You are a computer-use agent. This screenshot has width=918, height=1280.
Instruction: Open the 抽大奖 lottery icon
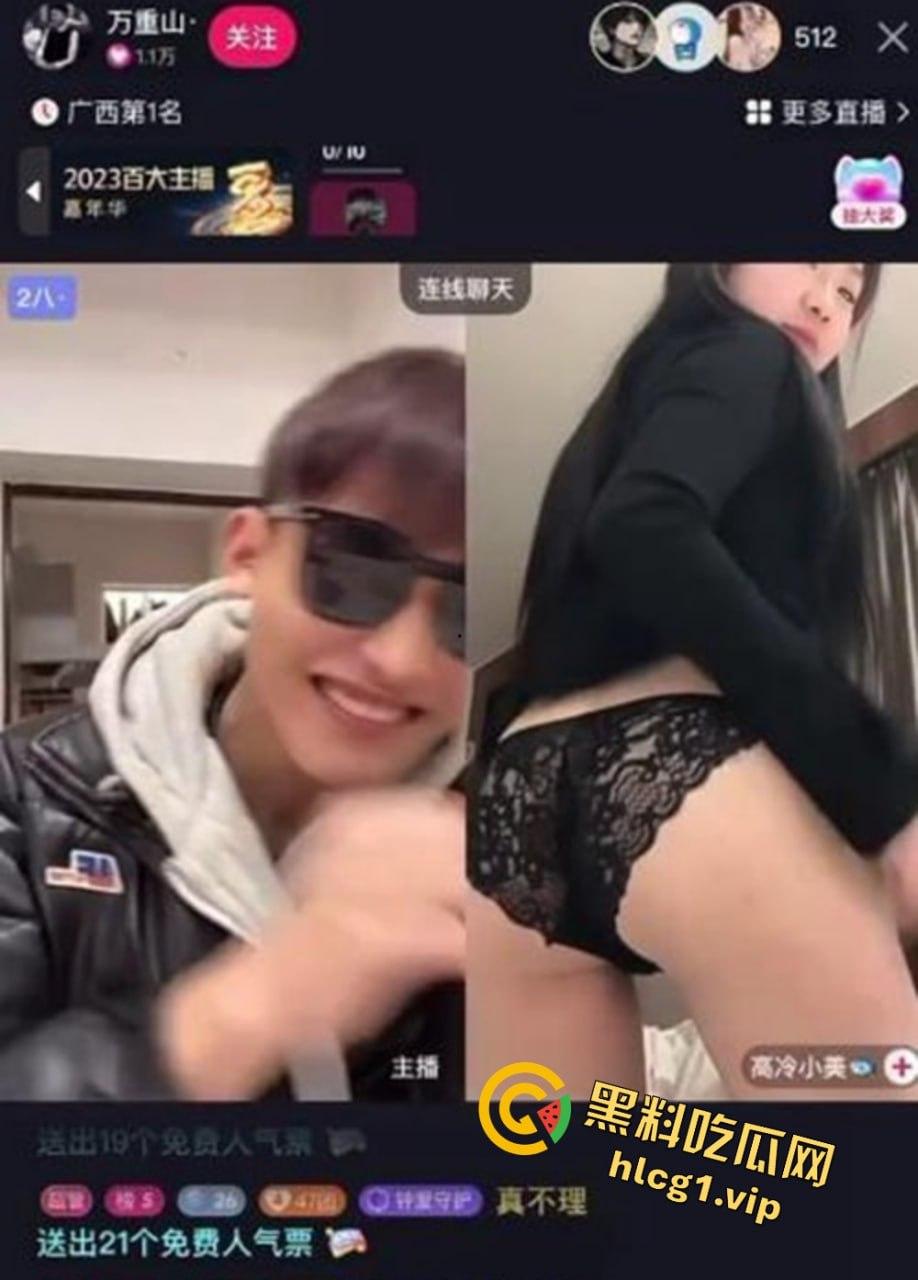[x=869, y=191]
